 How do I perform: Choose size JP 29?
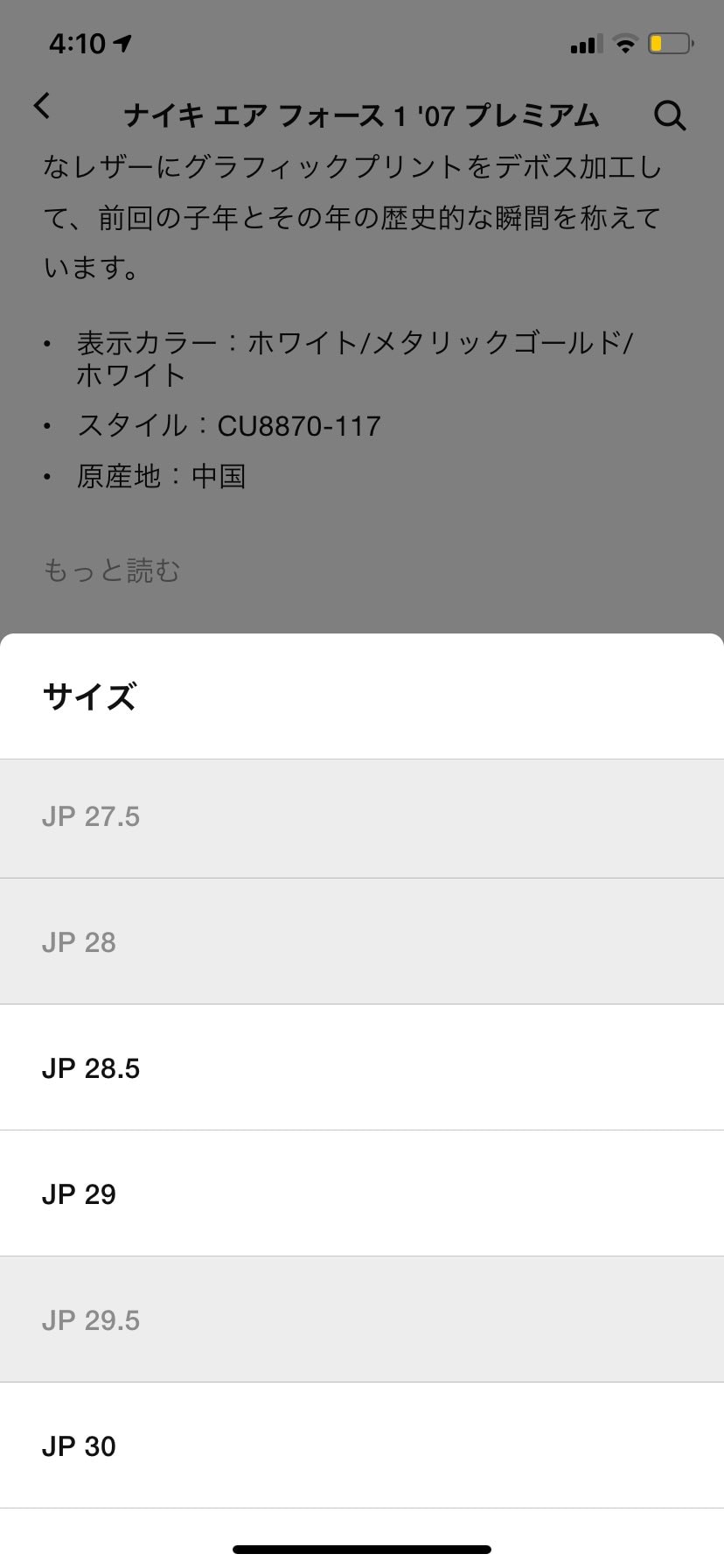point(362,1193)
